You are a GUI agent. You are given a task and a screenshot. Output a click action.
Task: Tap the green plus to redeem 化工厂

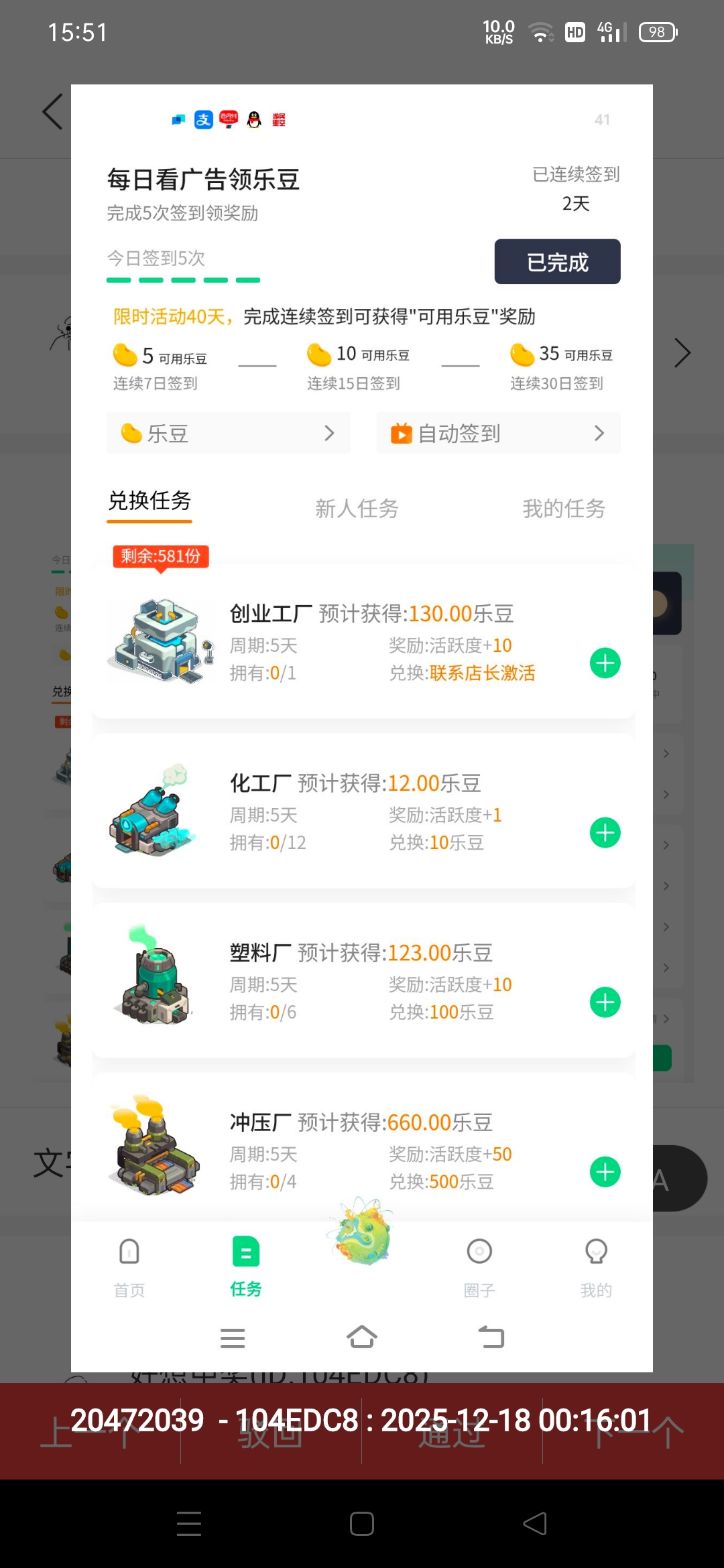pyautogui.click(x=604, y=832)
